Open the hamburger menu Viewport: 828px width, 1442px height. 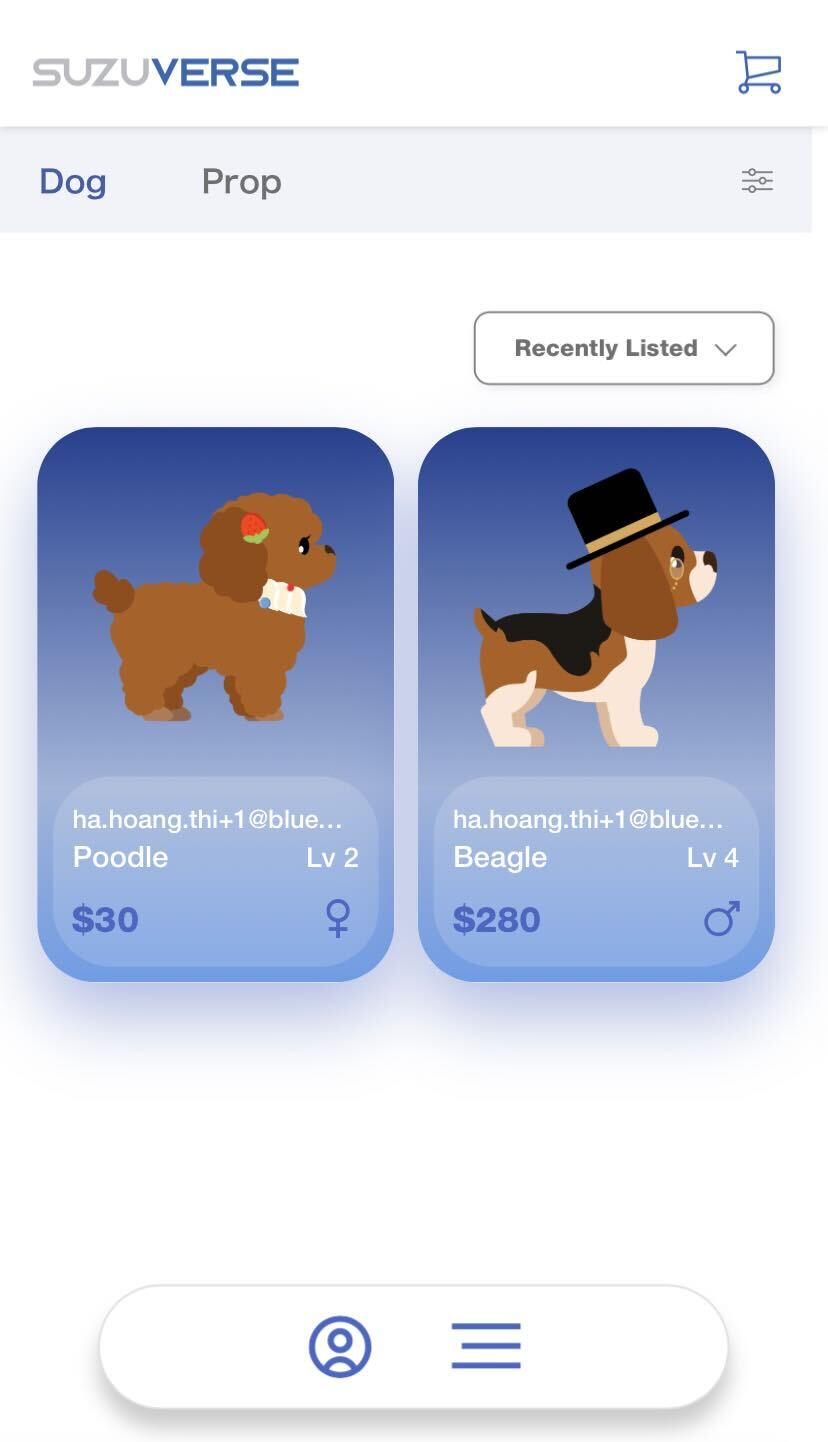pyautogui.click(x=486, y=1346)
